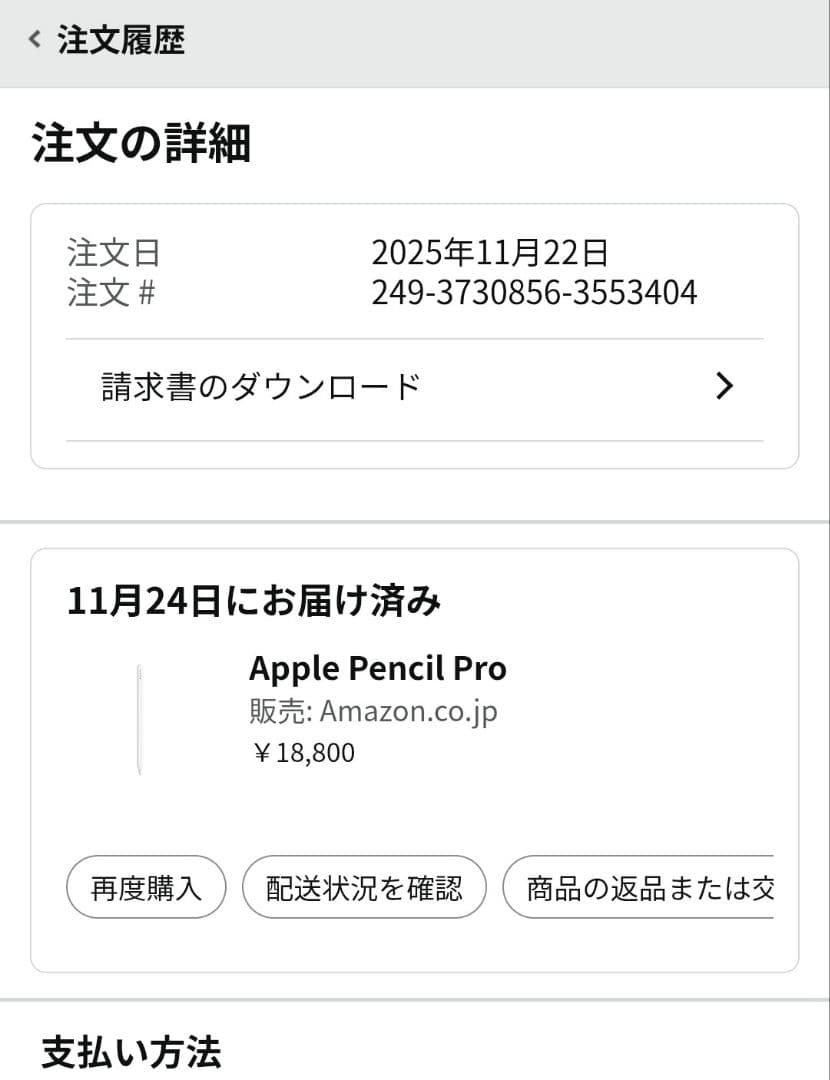Click the delivered status 11月24日にお届け済み
The height and width of the screenshot is (1080, 830).
click(255, 601)
